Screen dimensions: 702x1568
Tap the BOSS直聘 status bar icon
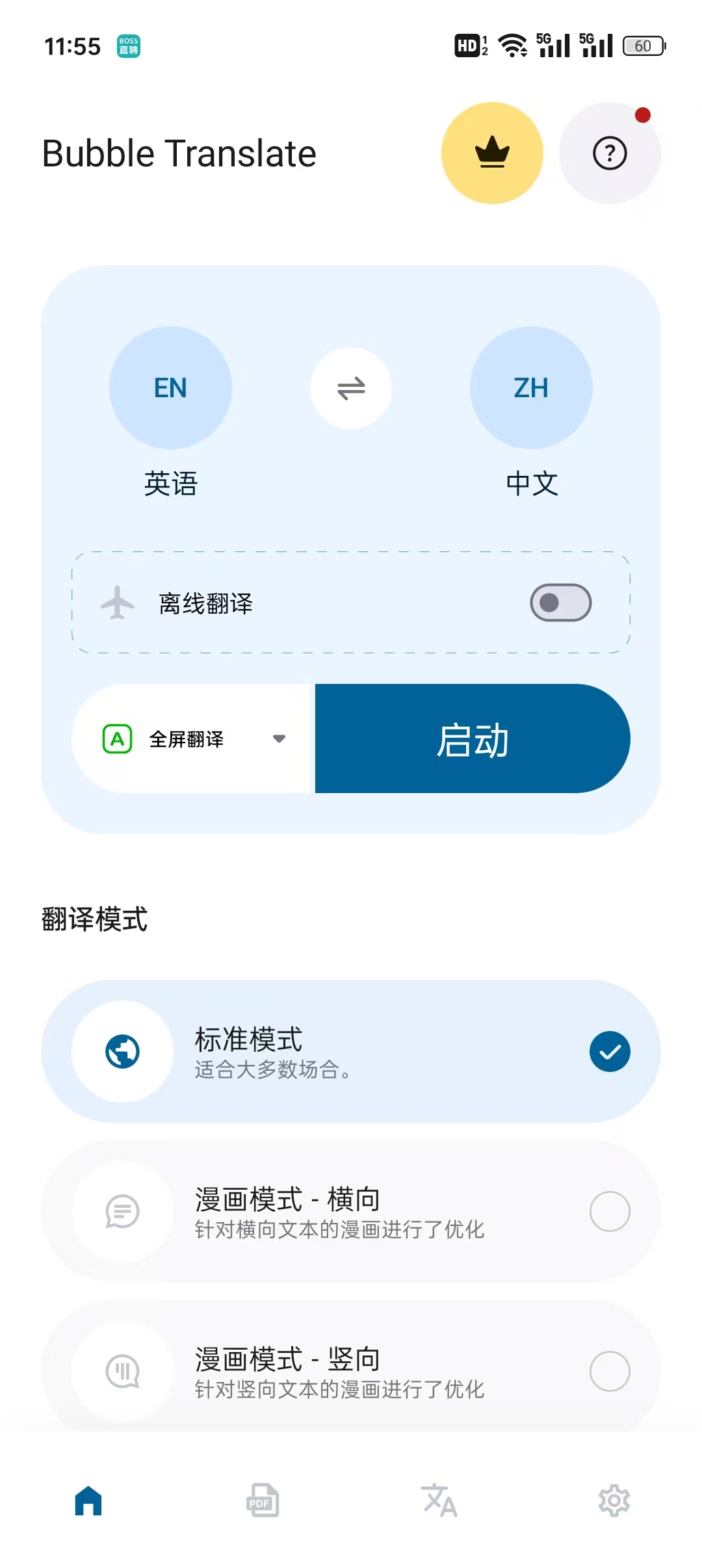[129, 47]
